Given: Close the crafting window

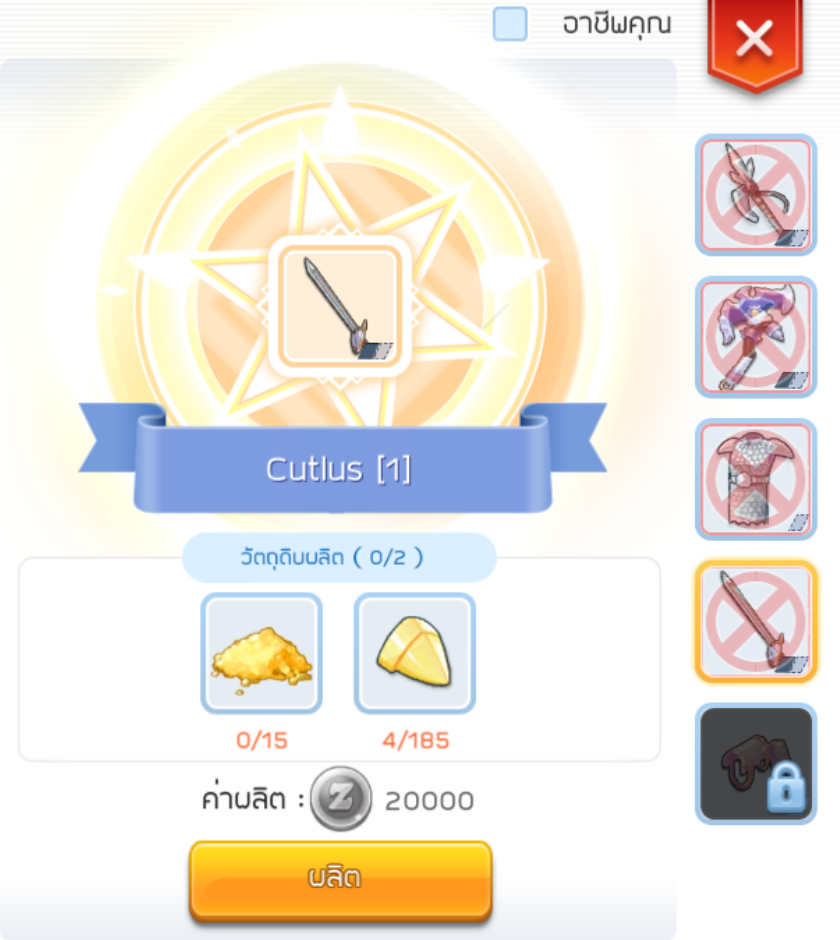Looking at the screenshot, I should [753, 40].
